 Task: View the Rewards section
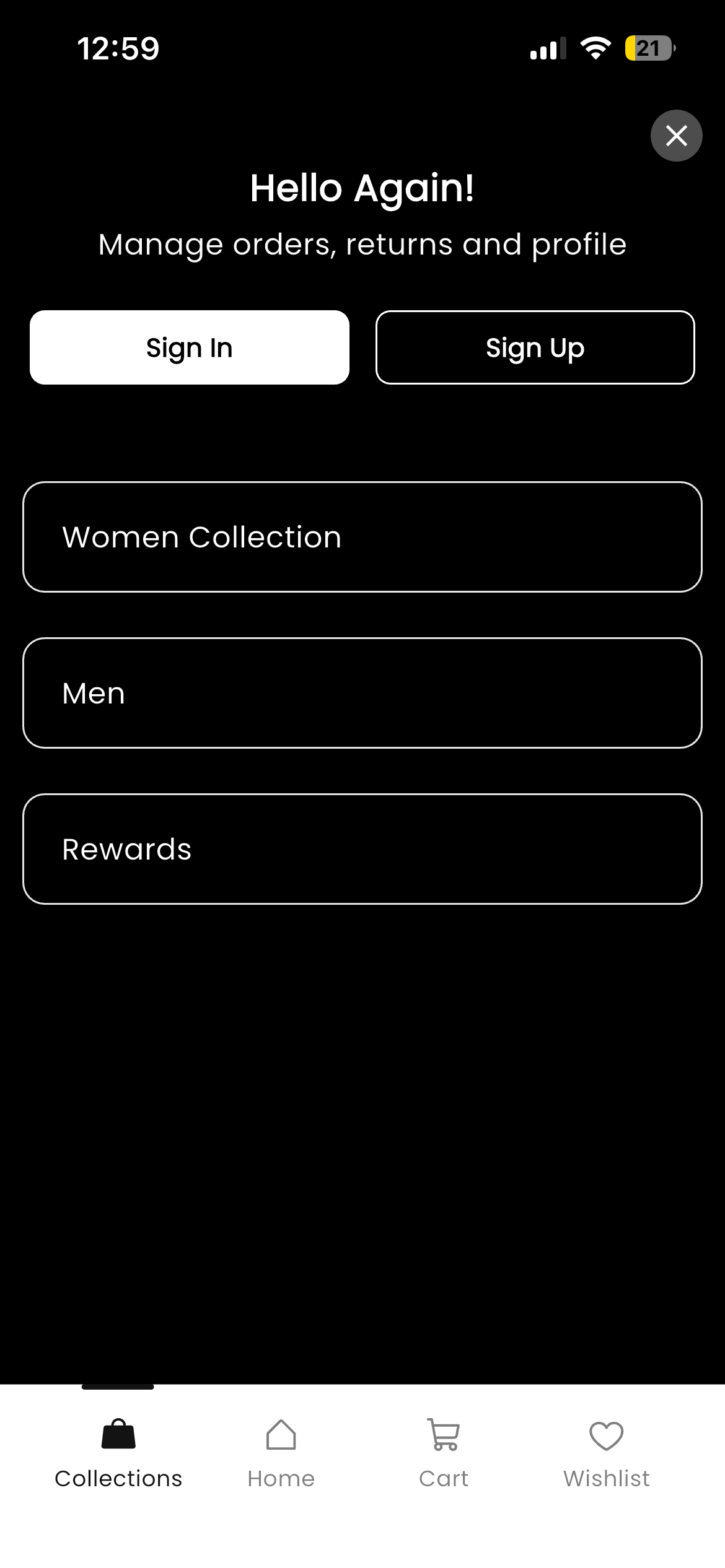pos(362,849)
